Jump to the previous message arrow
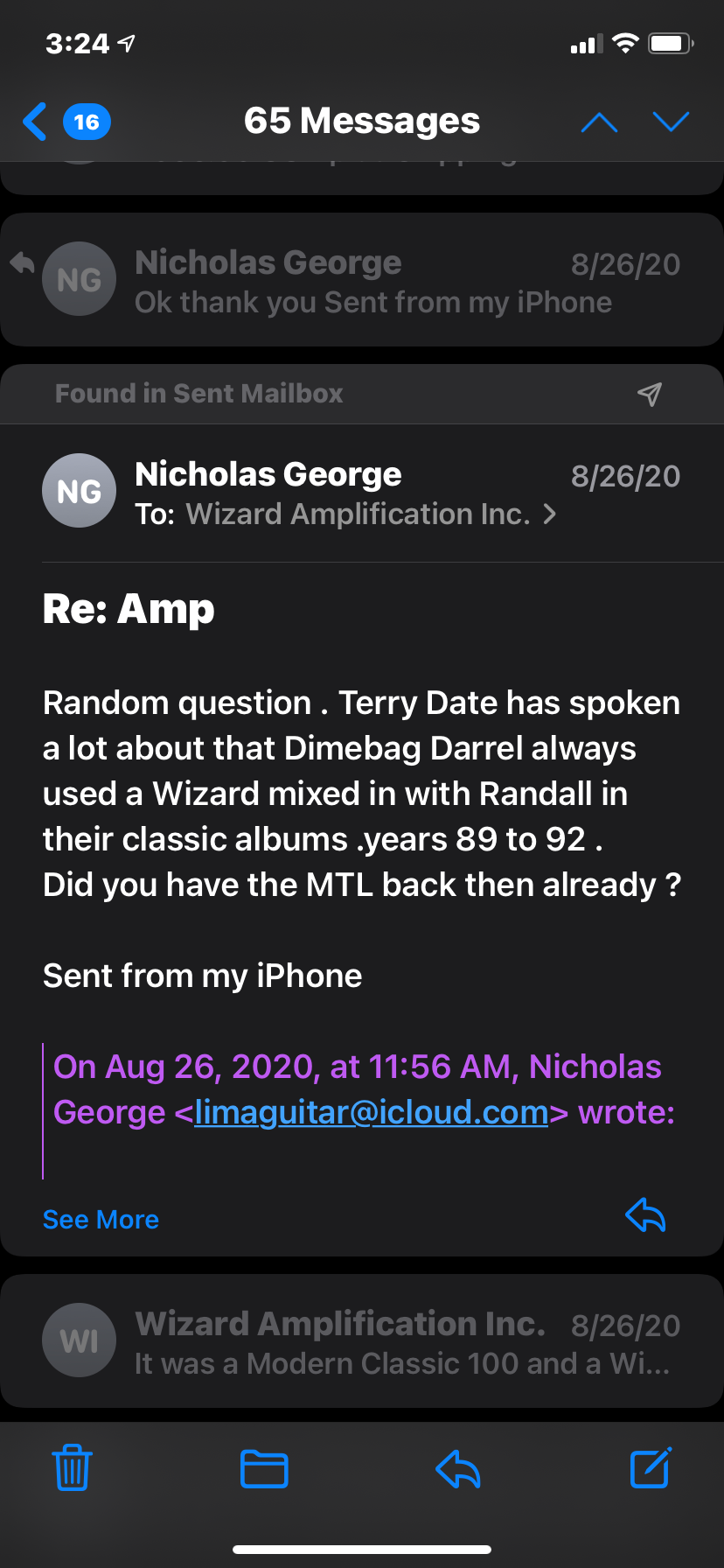 click(599, 122)
